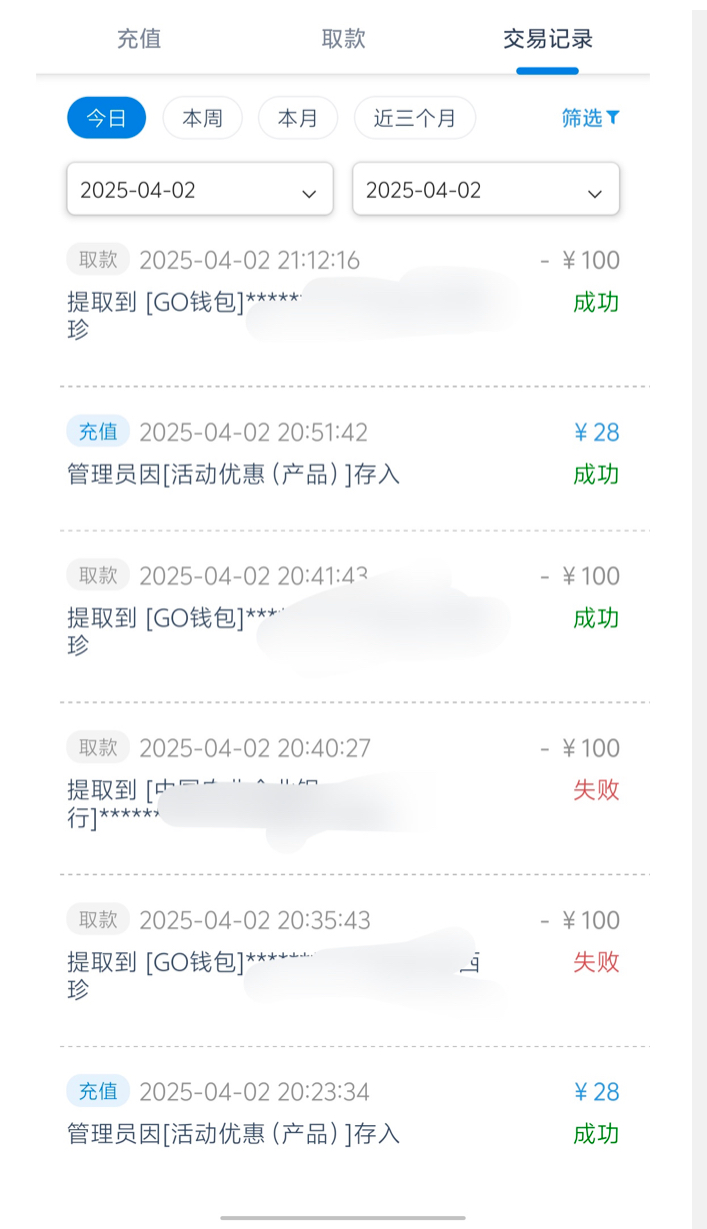Select the 交易记录 tab

click(547, 39)
